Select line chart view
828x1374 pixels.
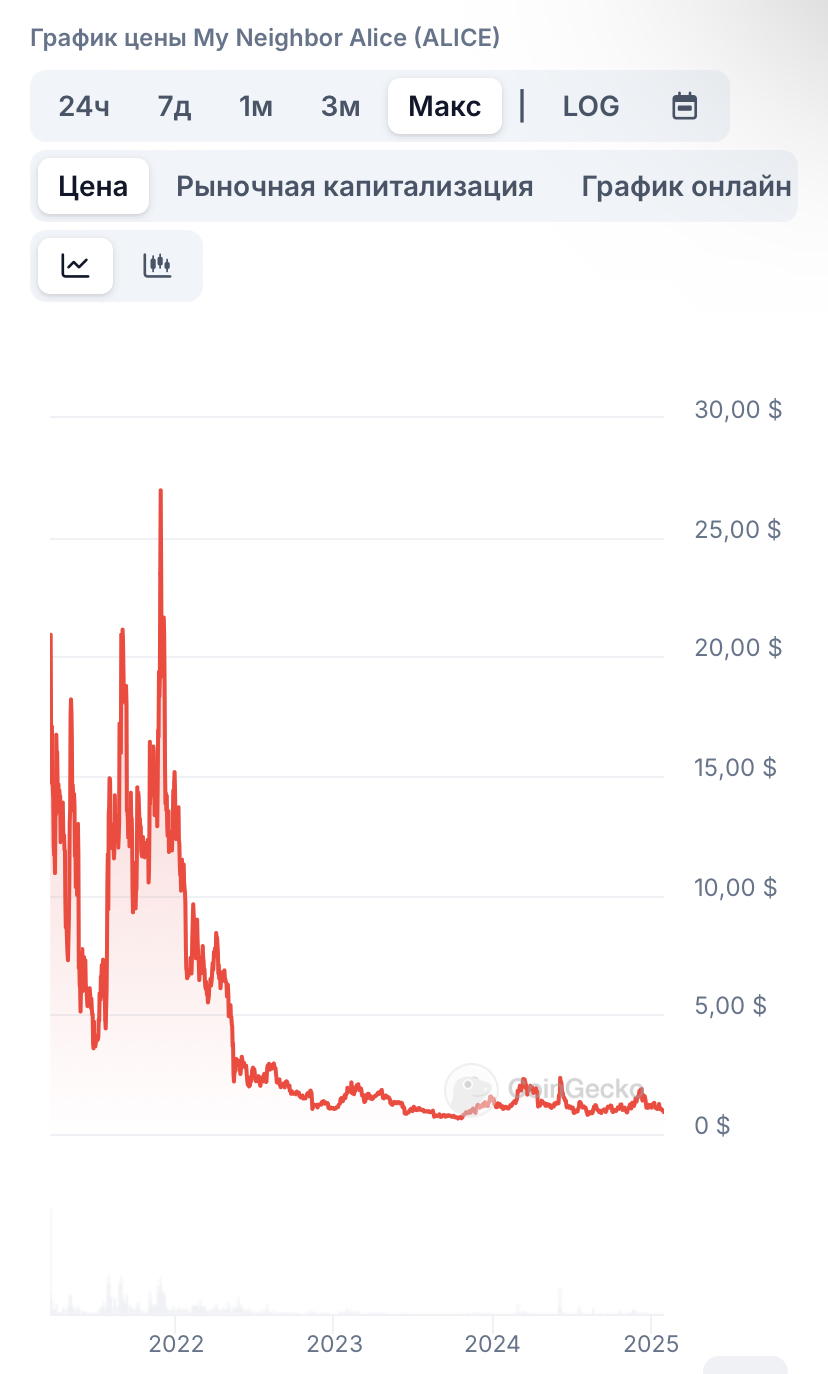[x=76, y=265]
